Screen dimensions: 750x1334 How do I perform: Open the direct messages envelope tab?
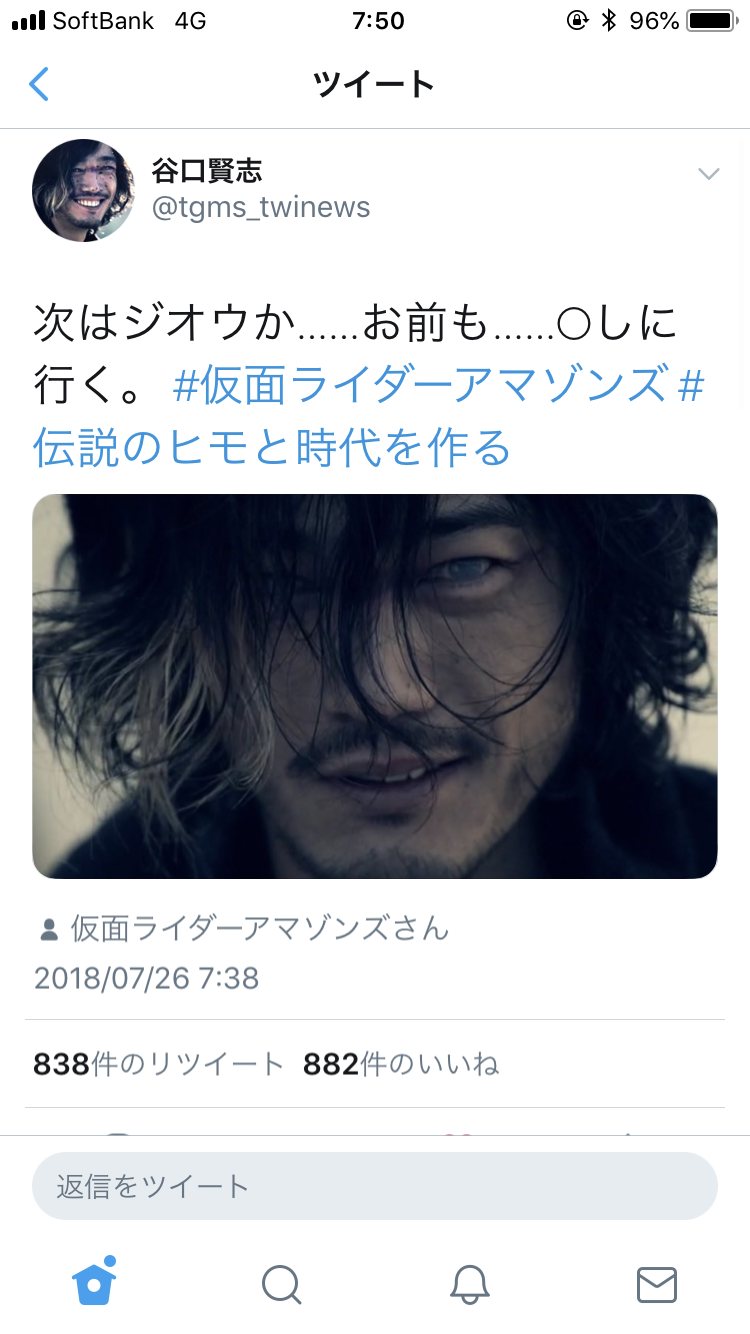(657, 1285)
